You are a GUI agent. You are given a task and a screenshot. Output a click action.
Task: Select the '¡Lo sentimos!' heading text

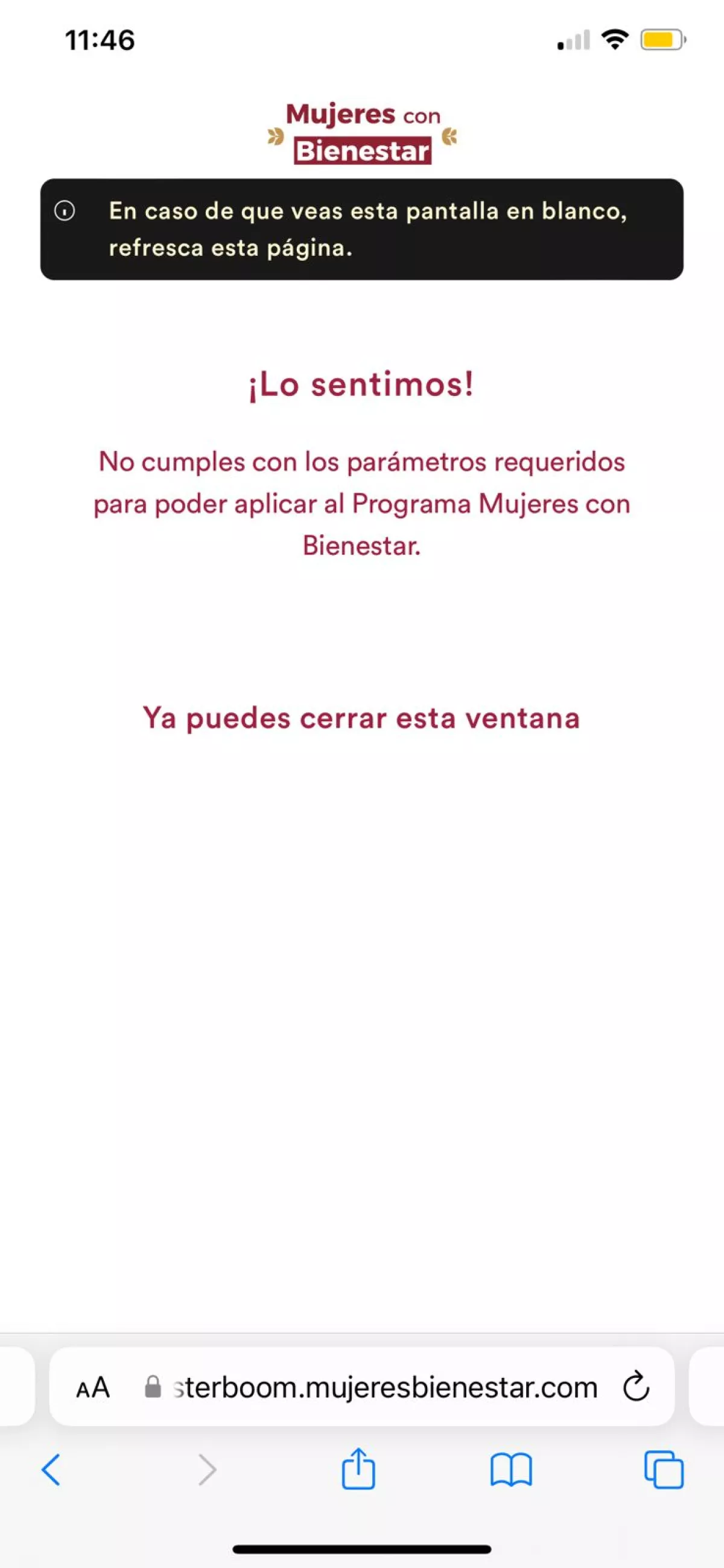click(361, 384)
